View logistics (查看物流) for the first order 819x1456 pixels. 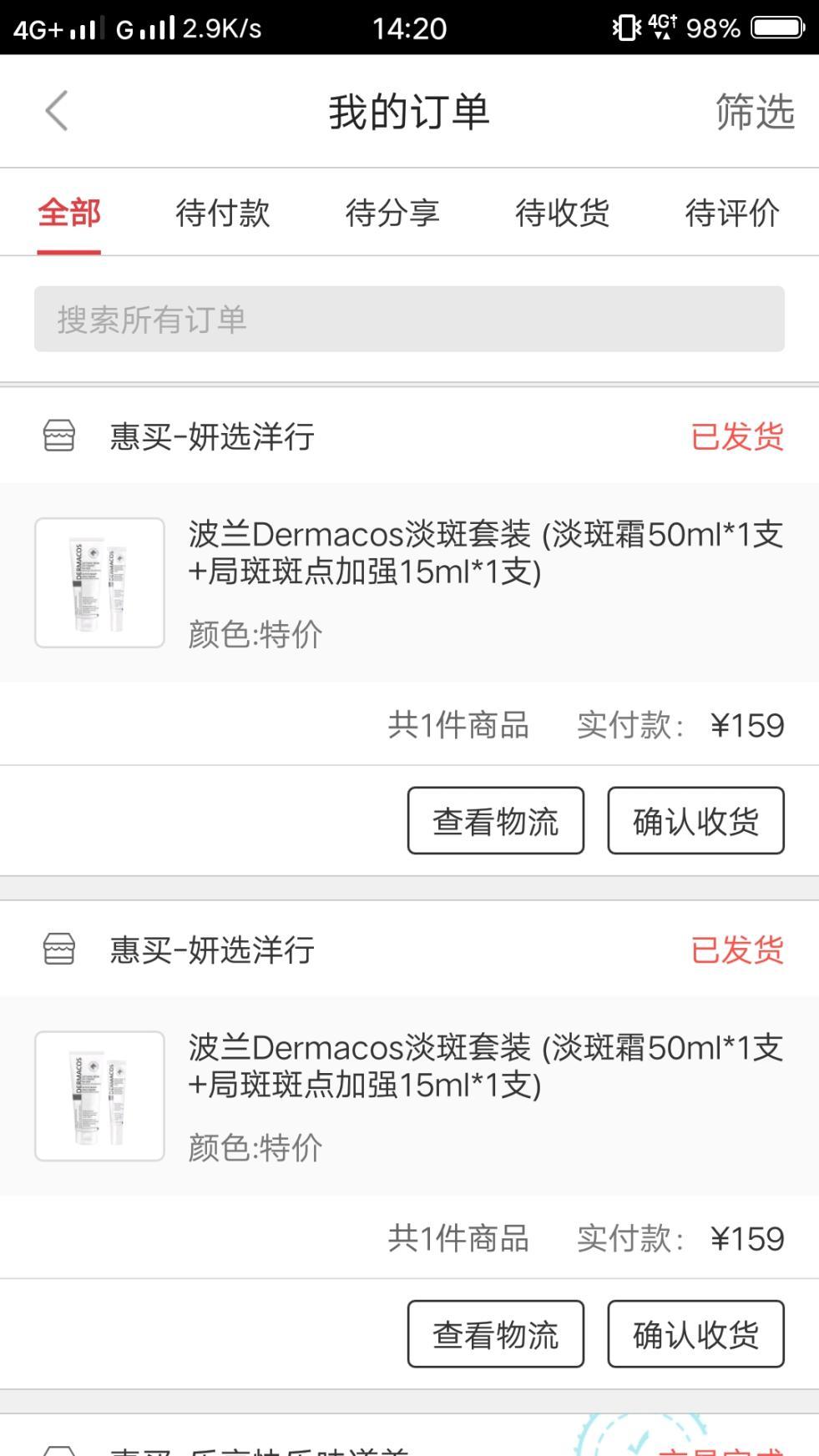pos(496,820)
